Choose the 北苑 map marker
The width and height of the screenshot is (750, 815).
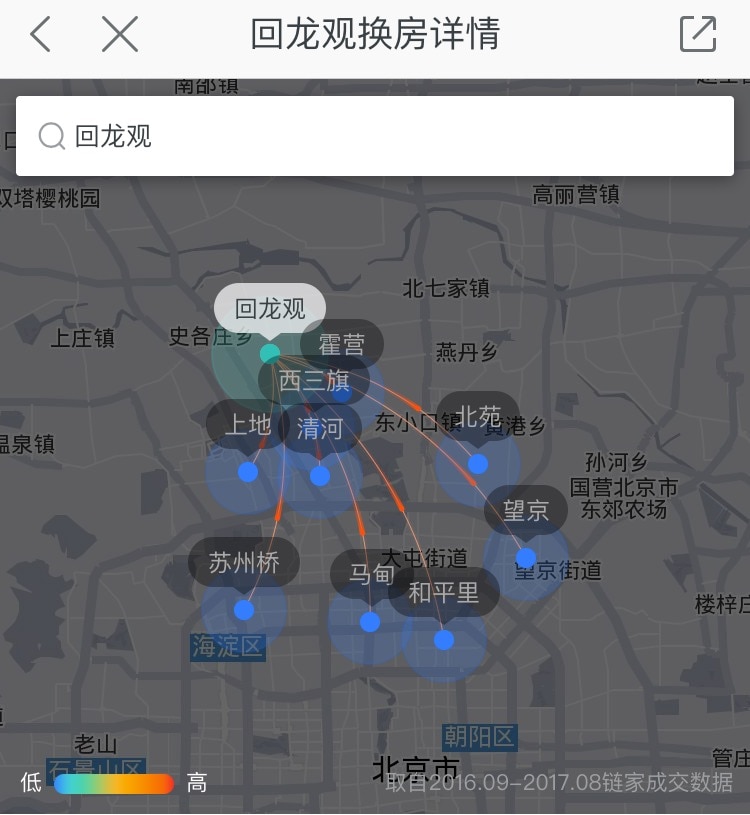click(x=480, y=414)
